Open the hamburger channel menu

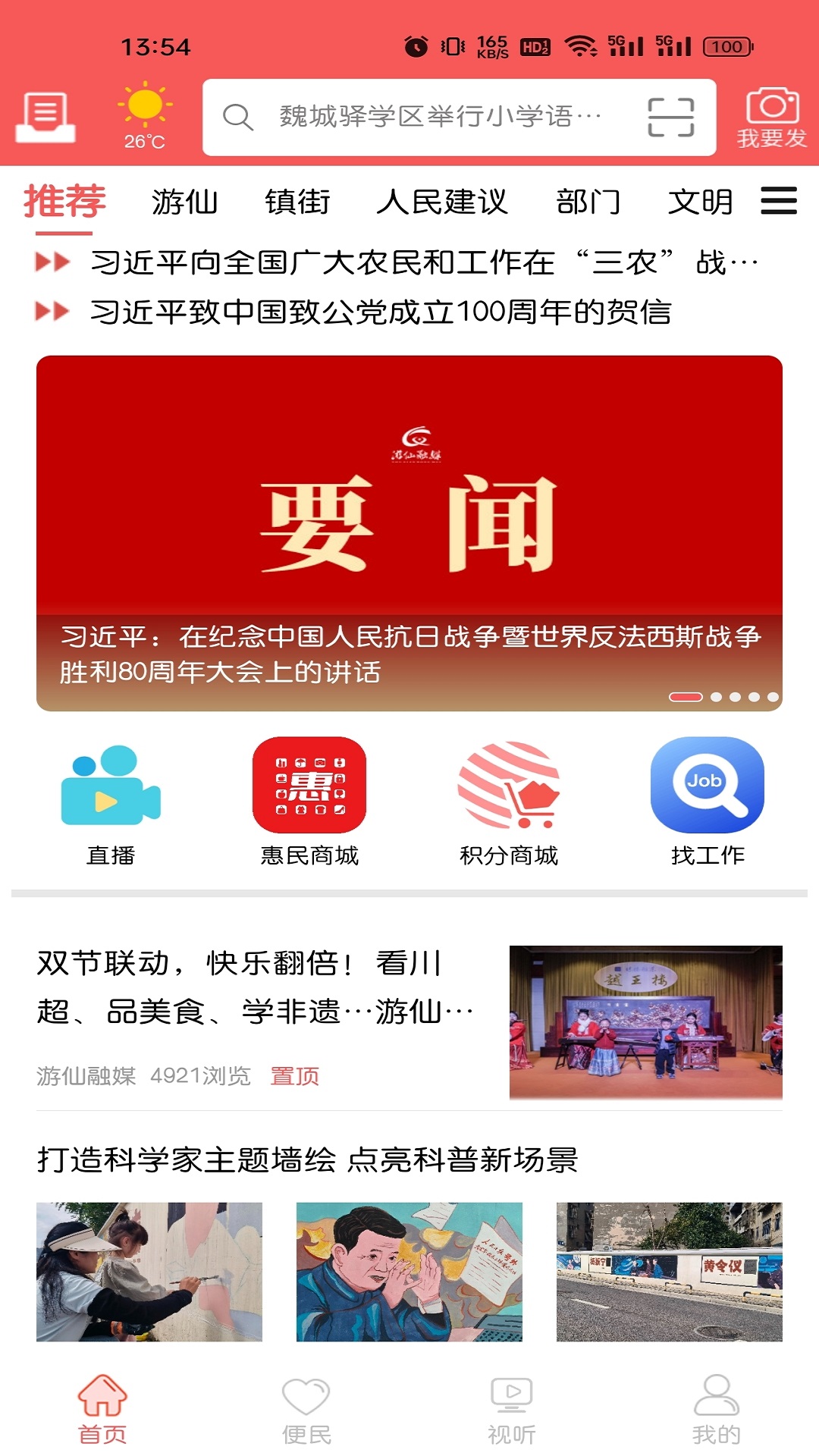[778, 201]
